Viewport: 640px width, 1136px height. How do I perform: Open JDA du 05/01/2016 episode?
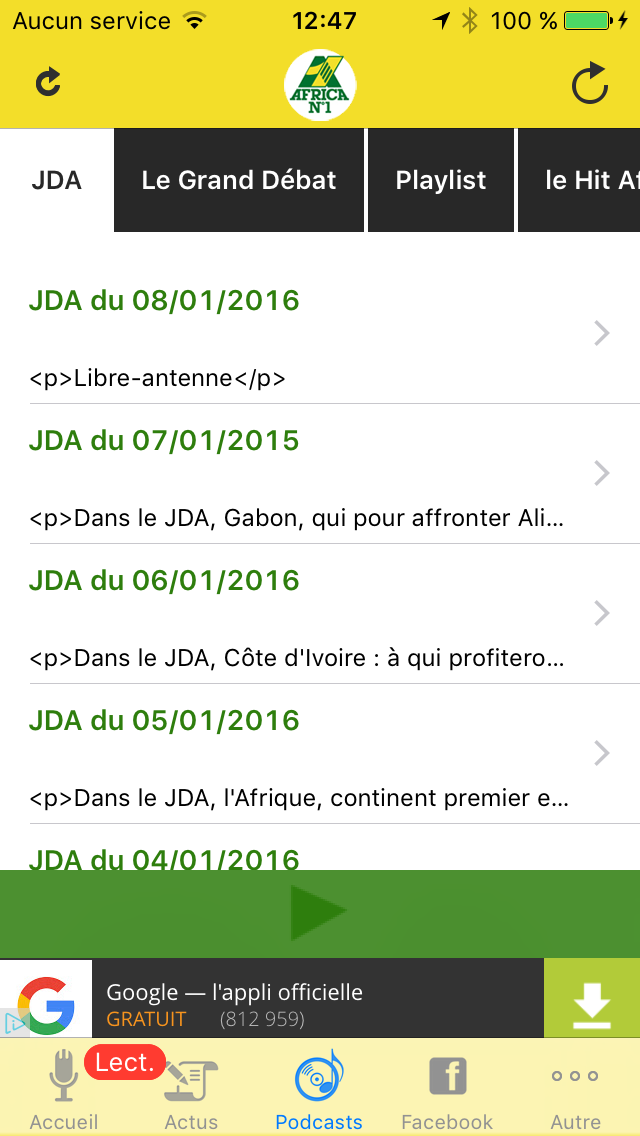pyautogui.click(x=320, y=753)
